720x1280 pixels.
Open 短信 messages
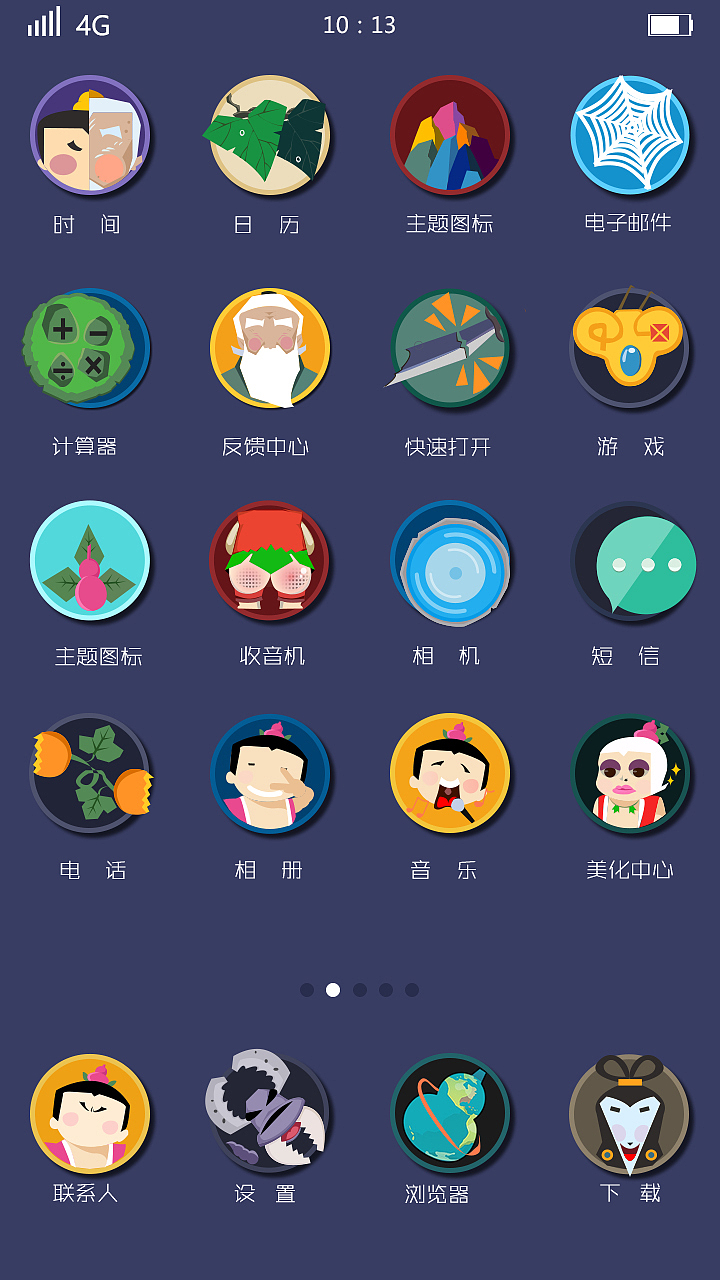click(630, 562)
